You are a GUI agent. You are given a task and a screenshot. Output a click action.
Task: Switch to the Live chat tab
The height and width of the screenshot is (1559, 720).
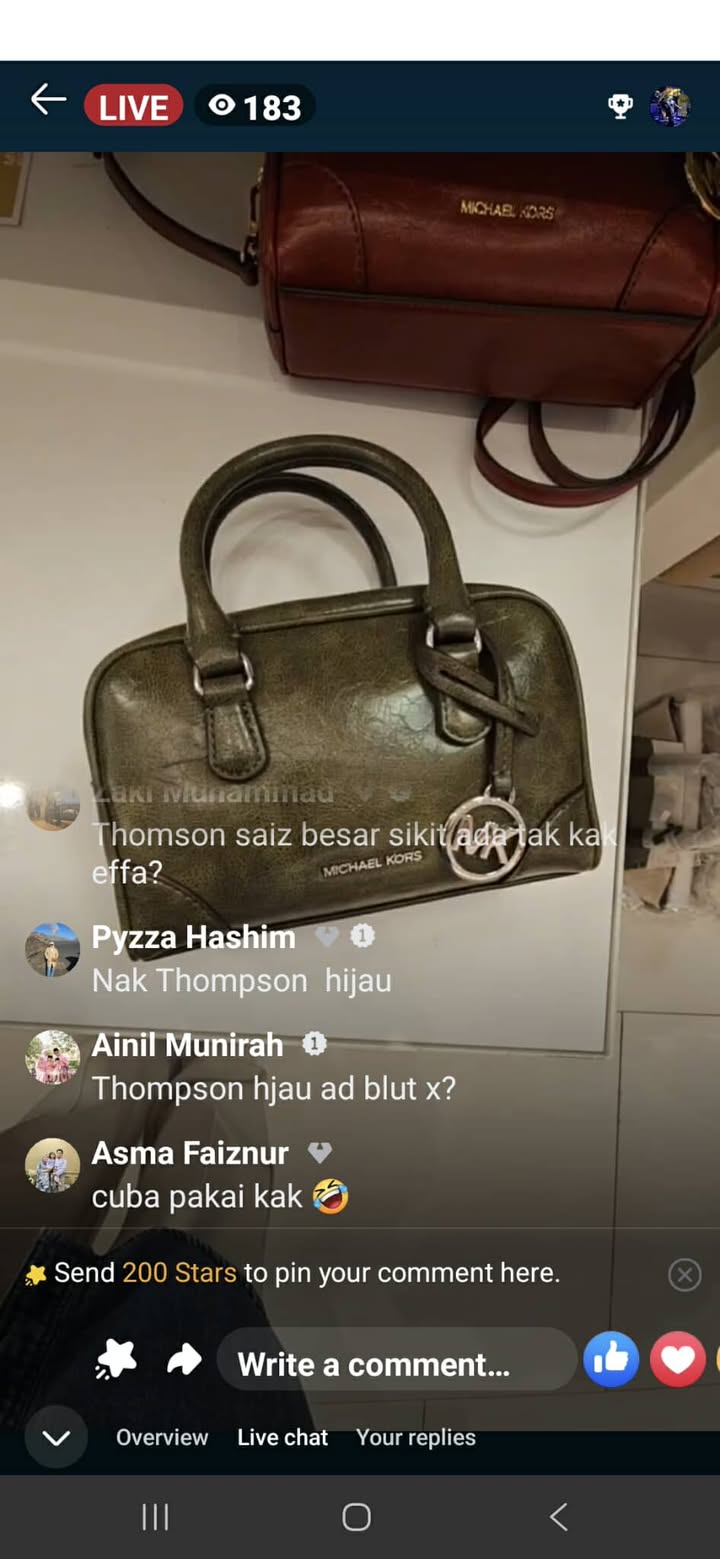coord(282,1437)
